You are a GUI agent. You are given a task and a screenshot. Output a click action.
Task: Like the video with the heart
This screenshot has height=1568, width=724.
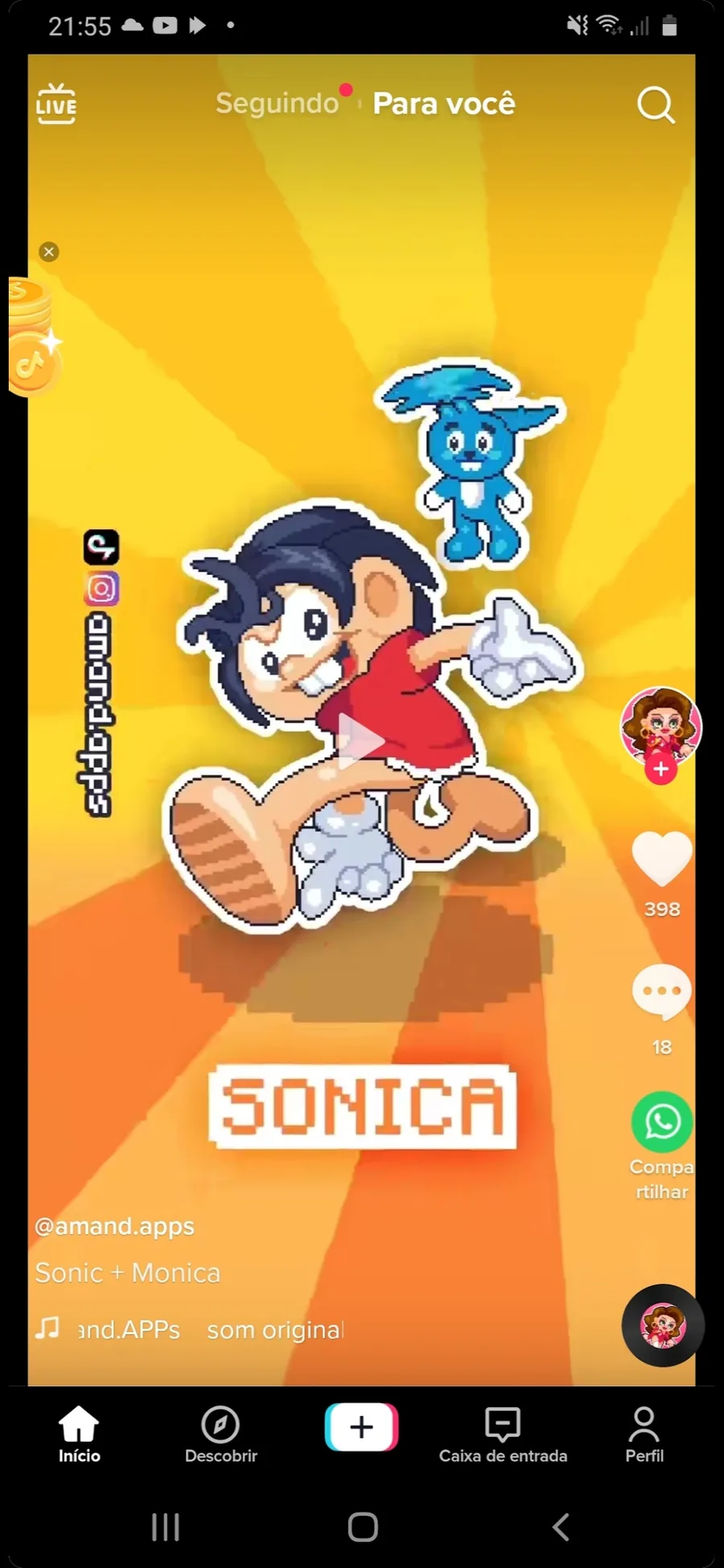tap(661, 859)
